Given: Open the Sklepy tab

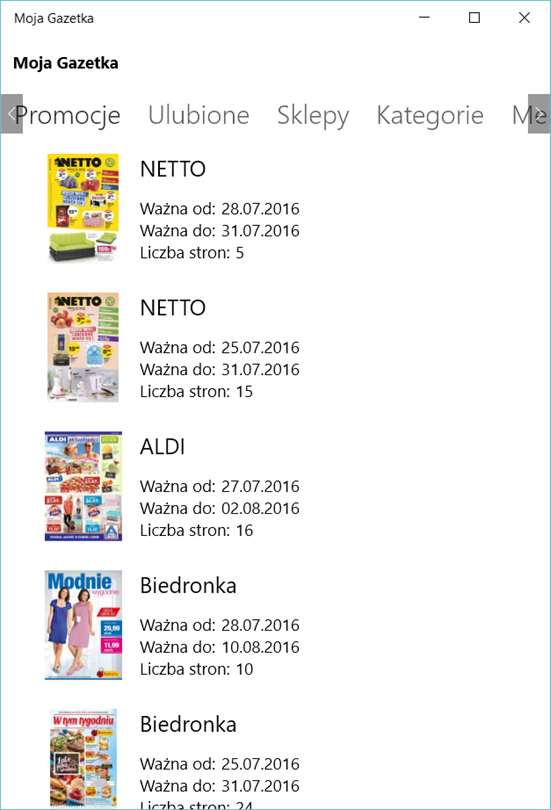Looking at the screenshot, I should [313, 116].
